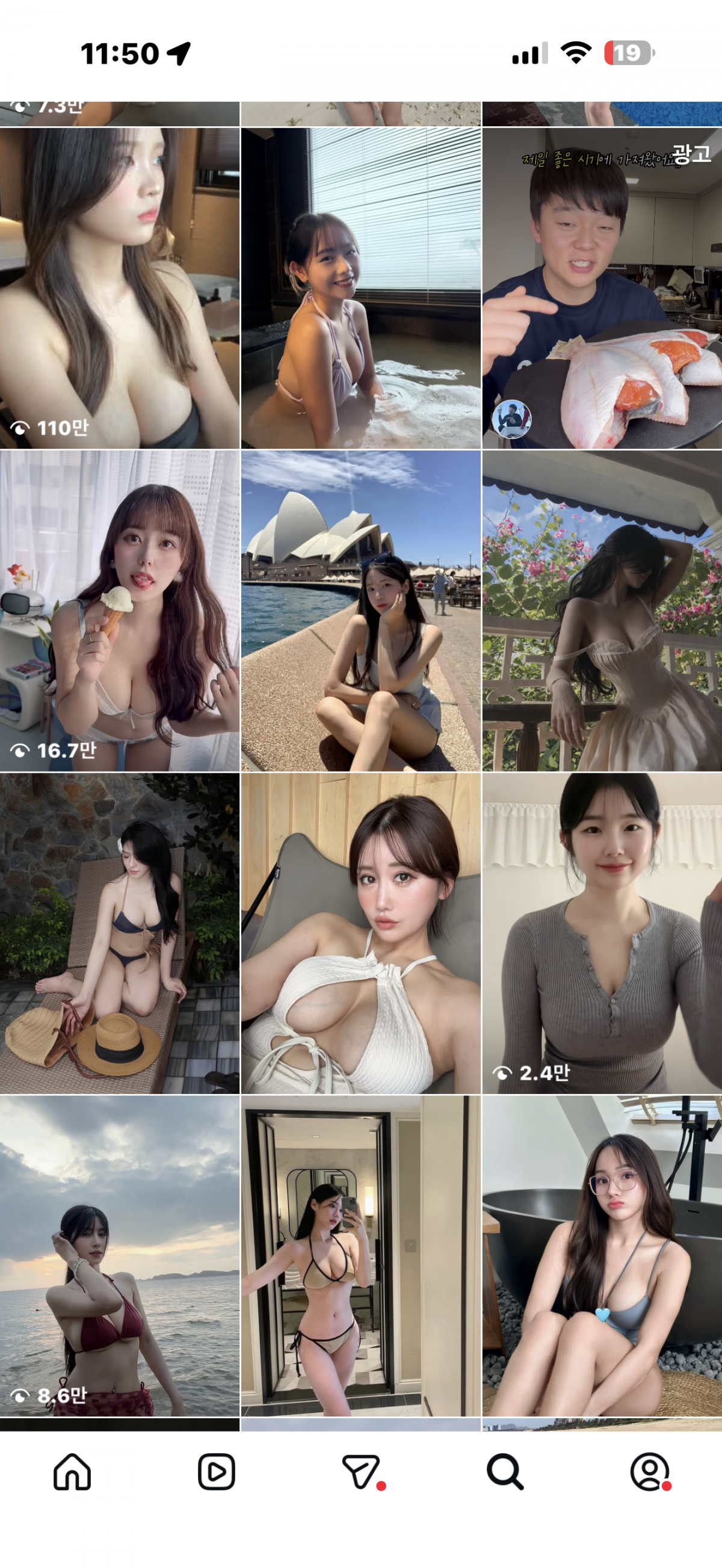
Task: Open the post with two straw hats
Action: pyautogui.click(x=119, y=933)
